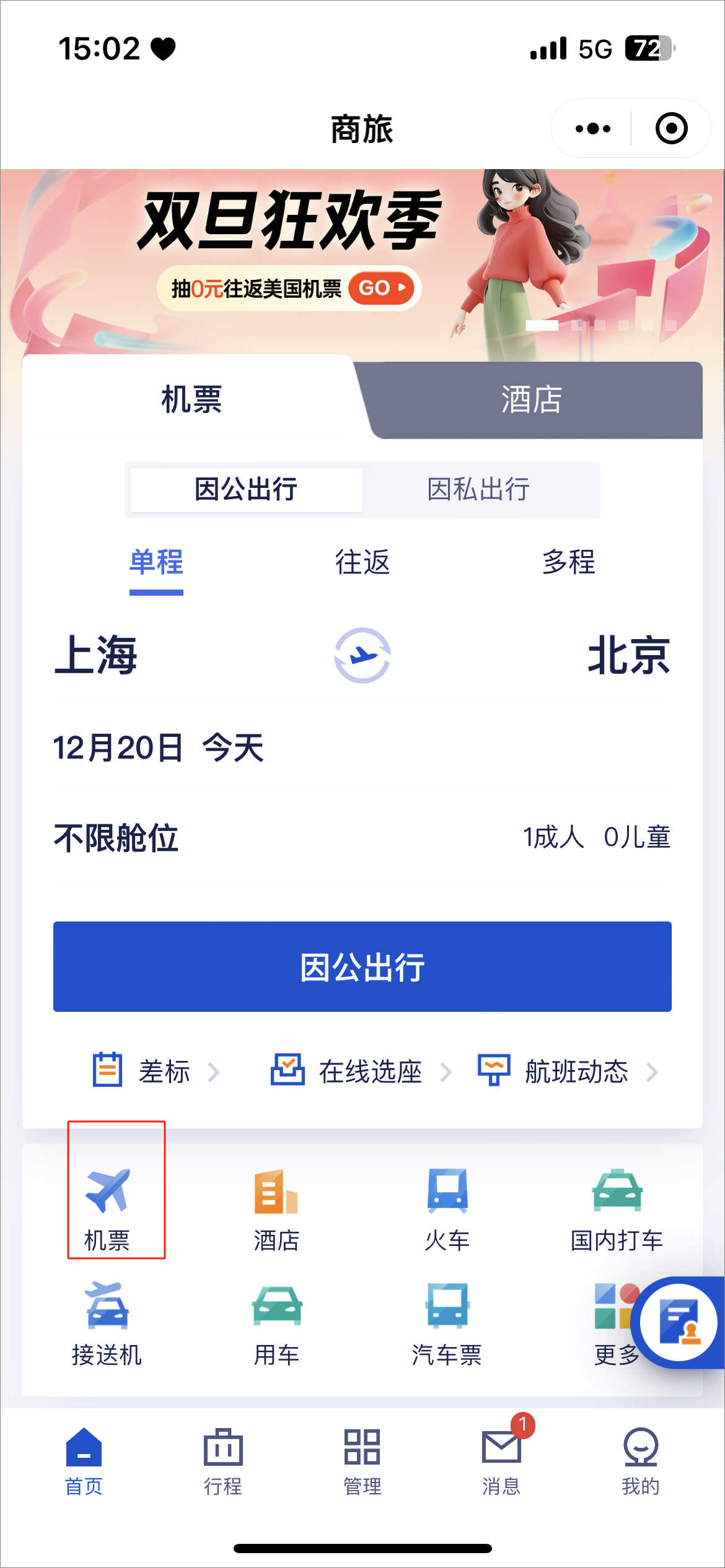
Task: Choose 多程 multi-city trip option
Action: [568, 564]
